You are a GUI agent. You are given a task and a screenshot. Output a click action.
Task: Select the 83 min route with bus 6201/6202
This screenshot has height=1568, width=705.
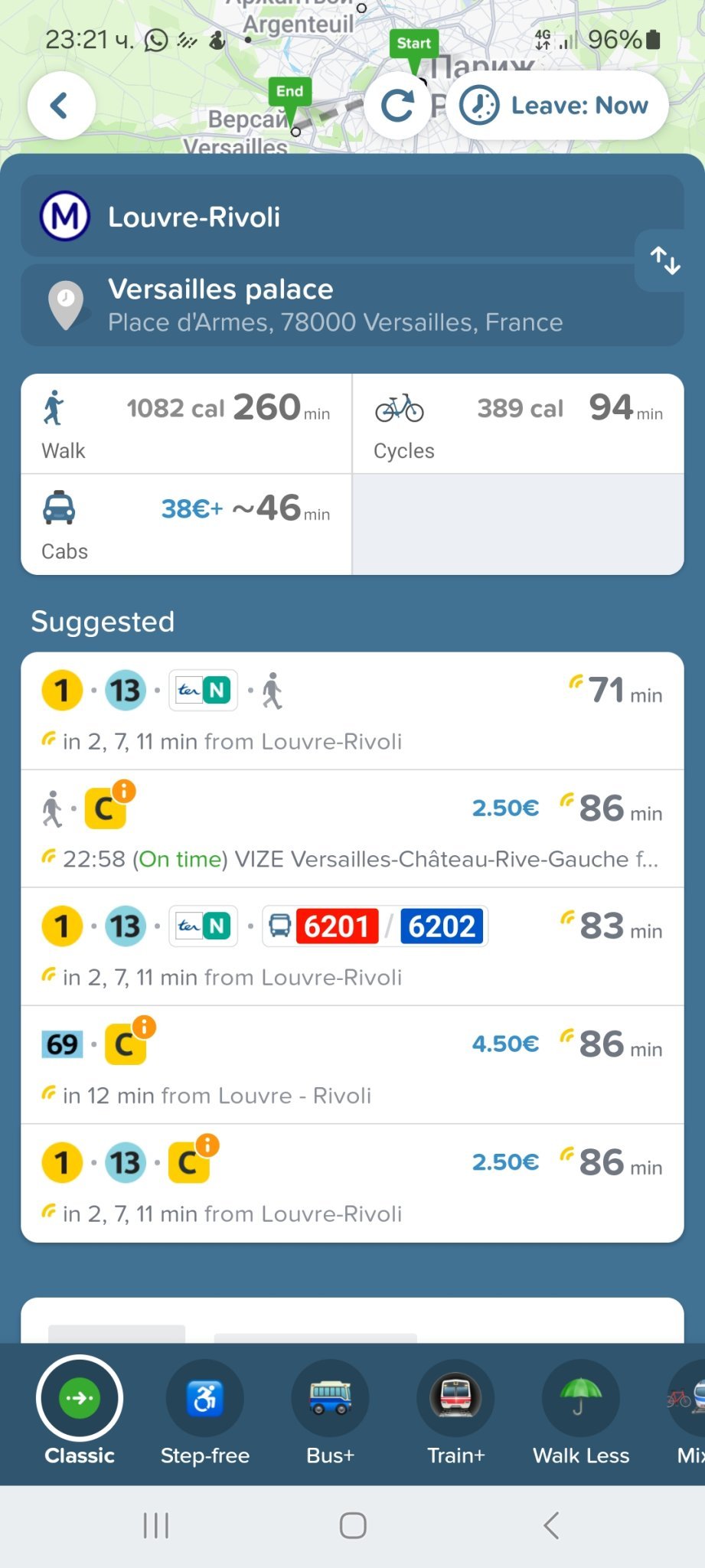coord(352,947)
